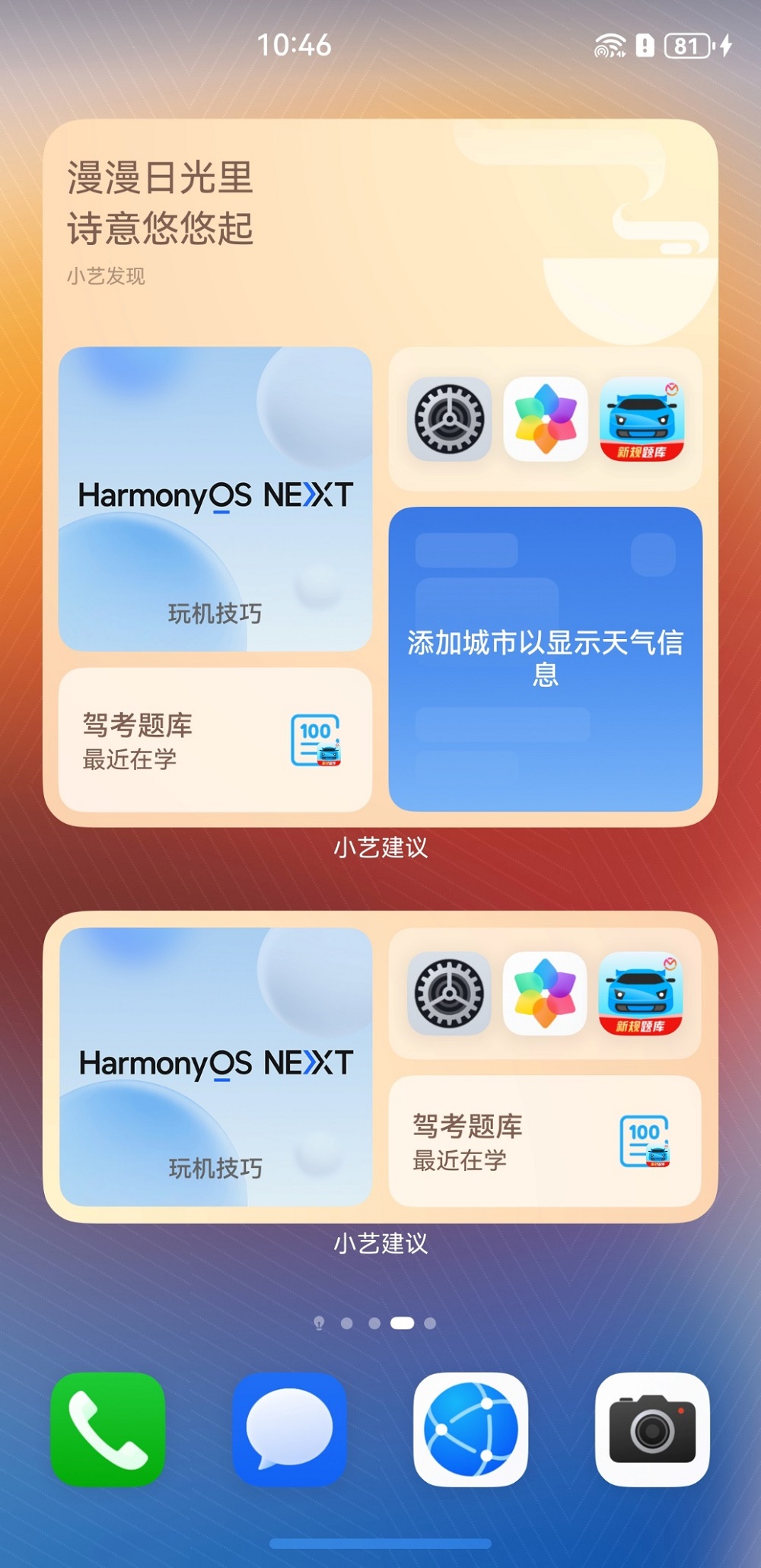Launch the Camera app
This screenshot has height=1568, width=761.
[652, 1429]
